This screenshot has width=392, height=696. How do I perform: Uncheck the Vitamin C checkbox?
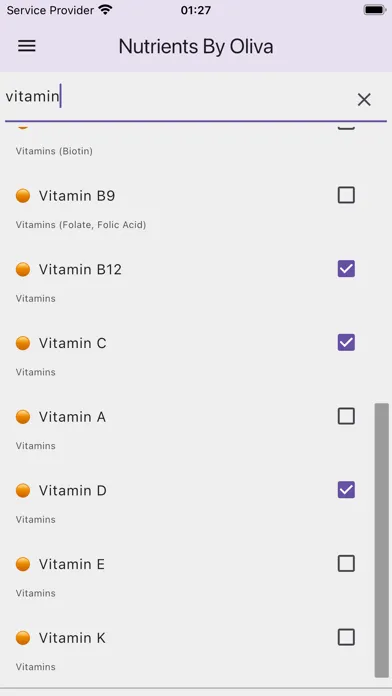click(346, 342)
